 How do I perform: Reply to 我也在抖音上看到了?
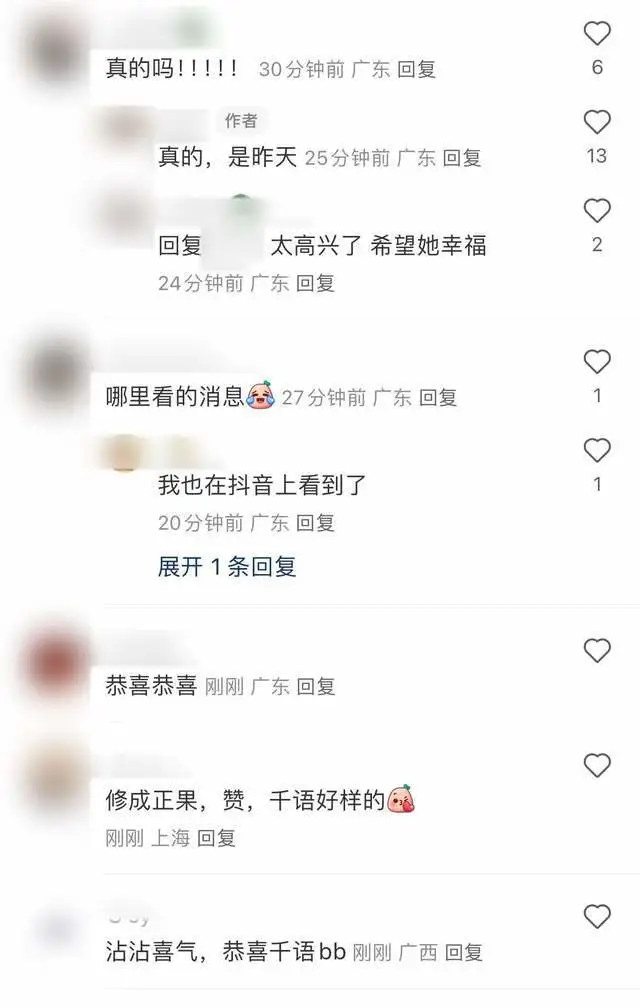(x=315, y=522)
